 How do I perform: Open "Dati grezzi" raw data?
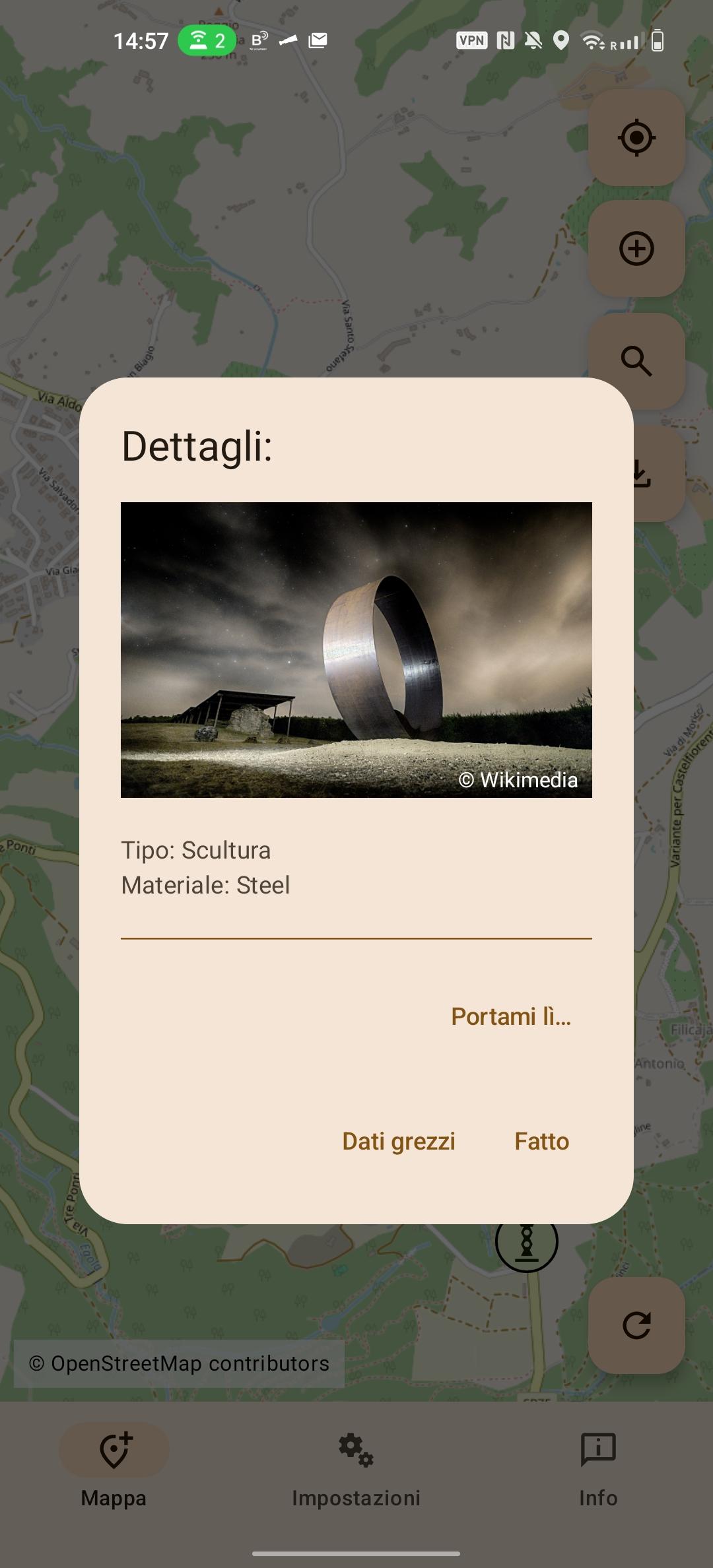coord(399,1142)
